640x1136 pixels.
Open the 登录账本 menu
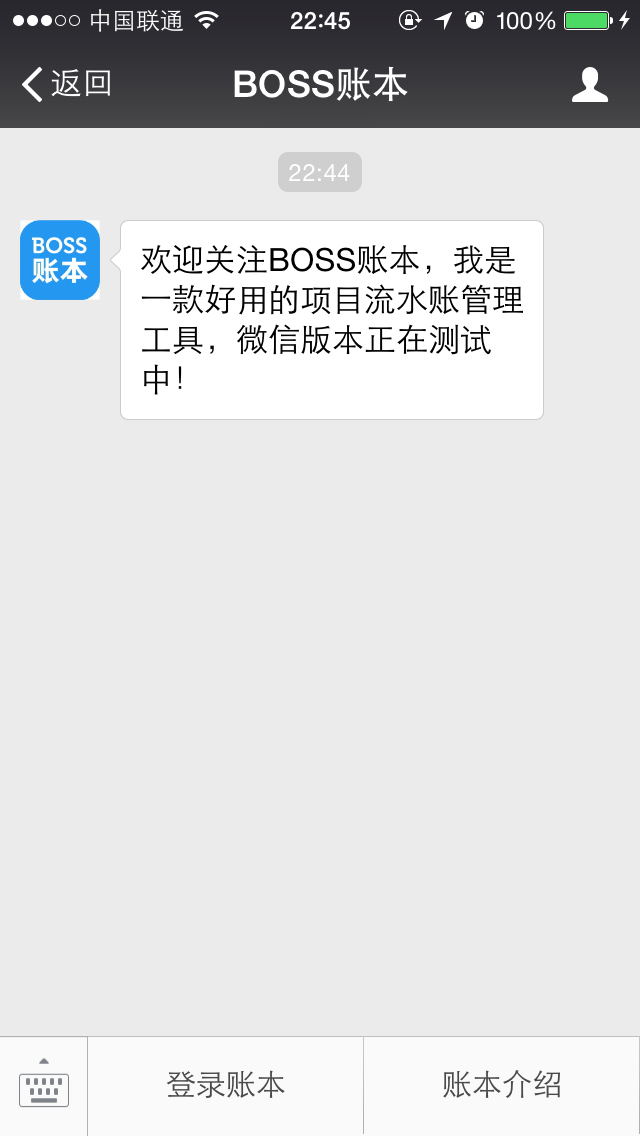click(225, 1086)
